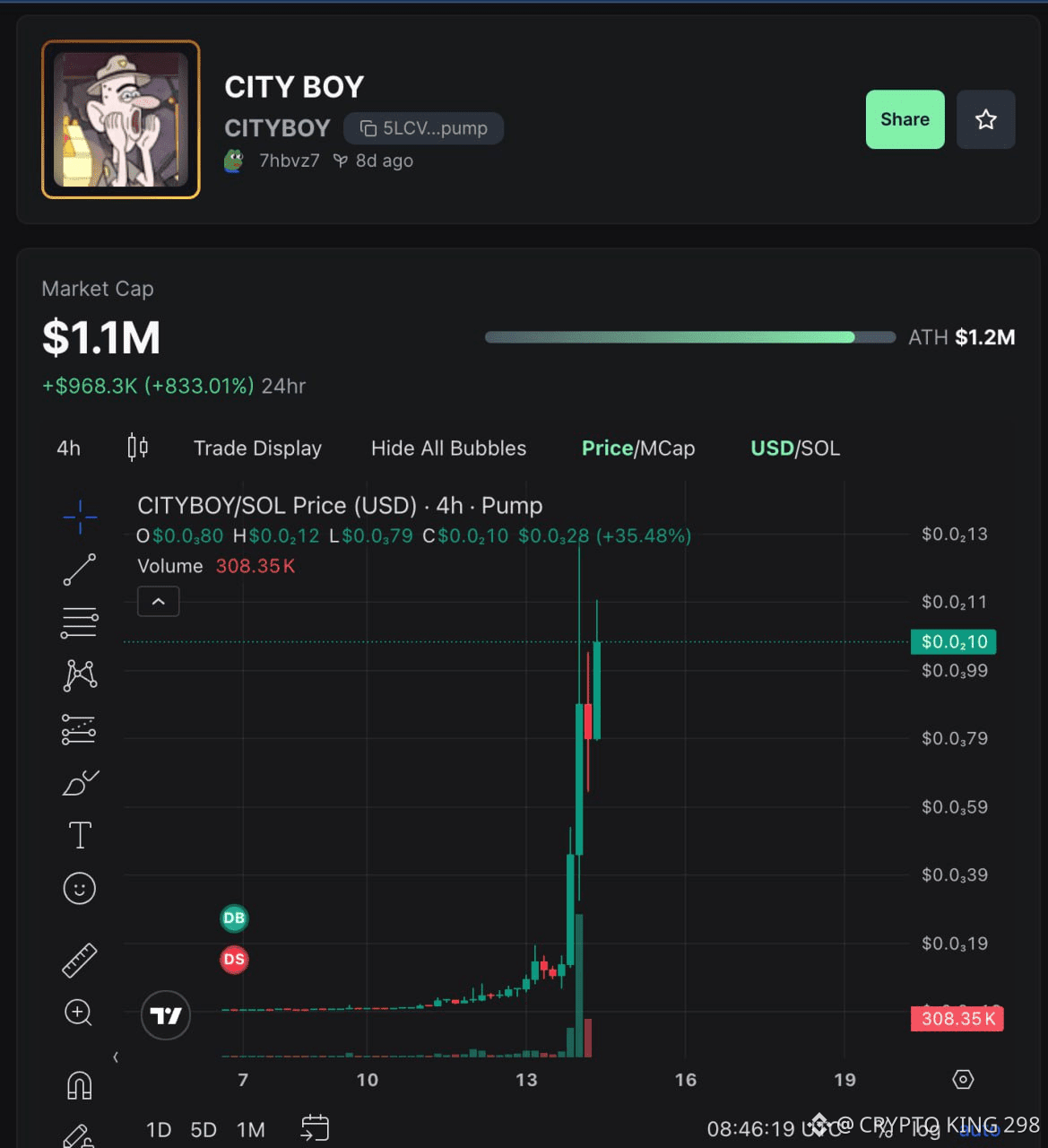The image size is (1048, 1148).
Task: Toggle between Price and MCap view
Action: pos(638,448)
